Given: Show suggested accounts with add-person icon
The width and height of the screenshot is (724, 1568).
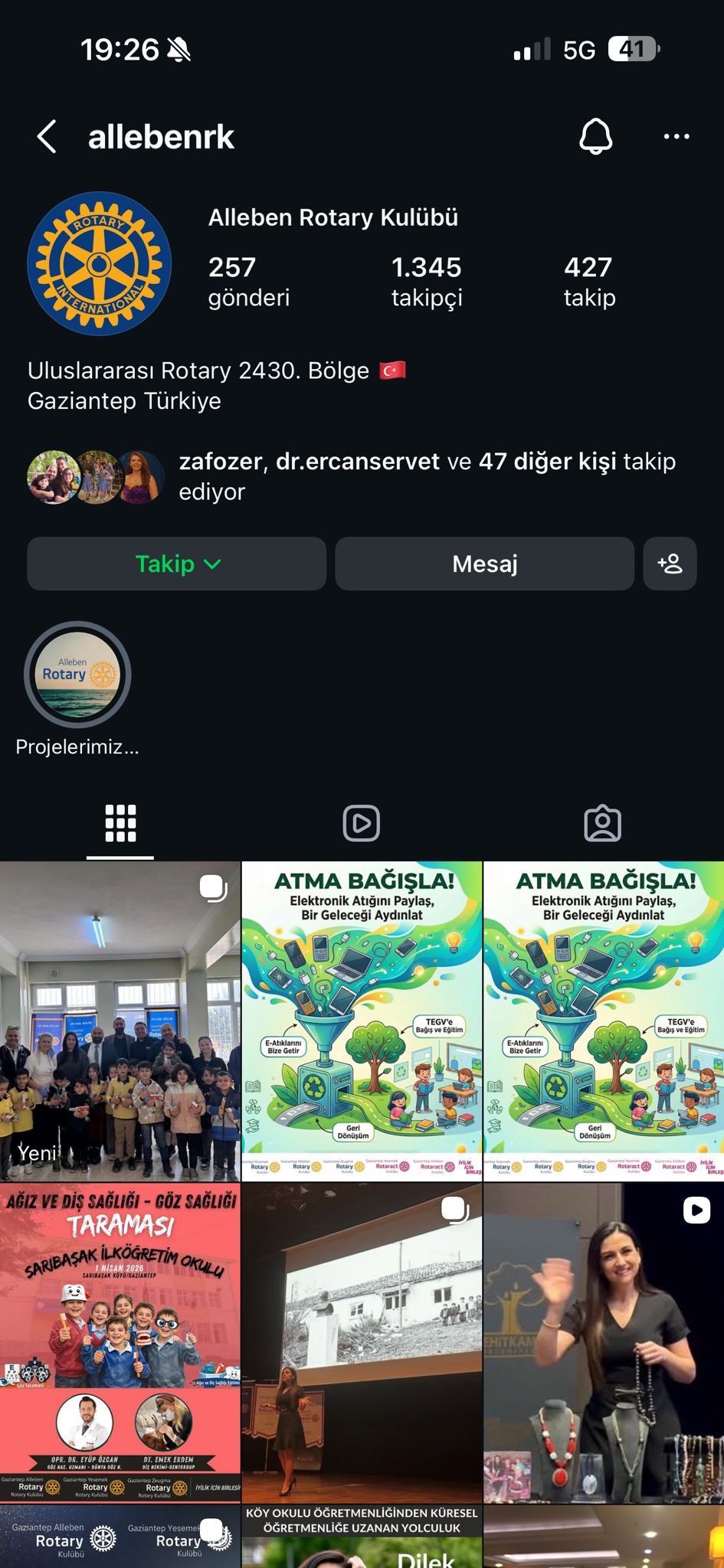Looking at the screenshot, I should tap(670, 564).
